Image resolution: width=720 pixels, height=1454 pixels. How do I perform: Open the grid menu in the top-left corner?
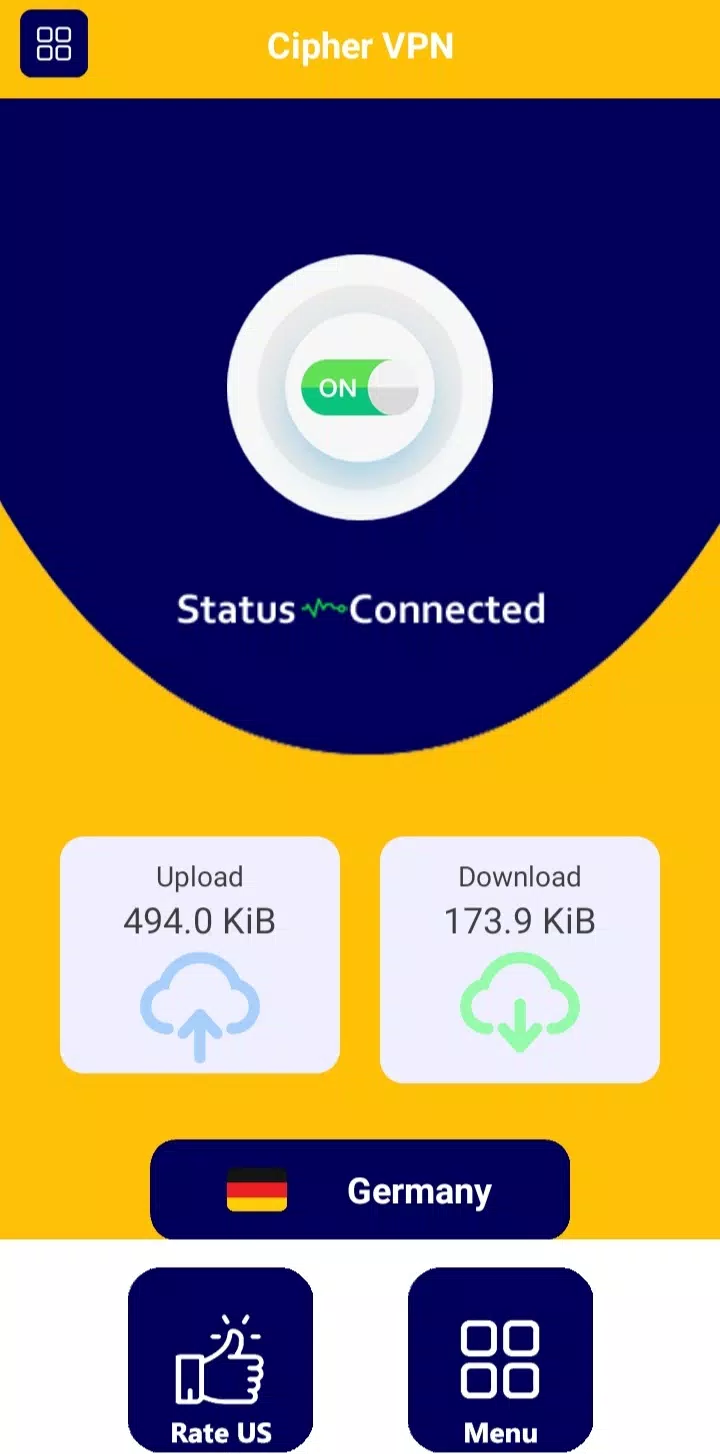click(x=53, y=44)
